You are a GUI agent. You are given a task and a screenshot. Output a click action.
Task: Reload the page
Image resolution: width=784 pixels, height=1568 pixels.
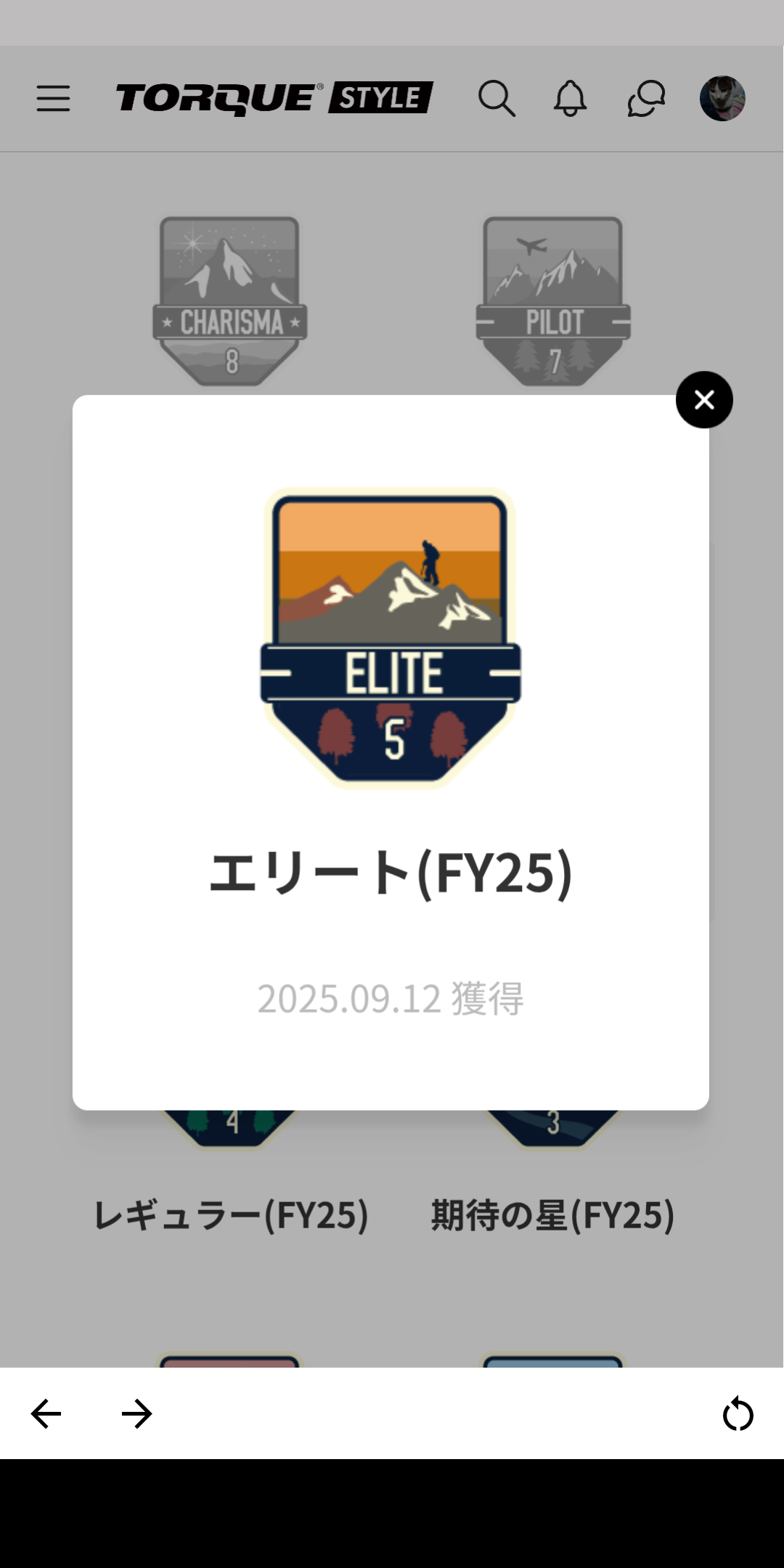coord(738,1413)
